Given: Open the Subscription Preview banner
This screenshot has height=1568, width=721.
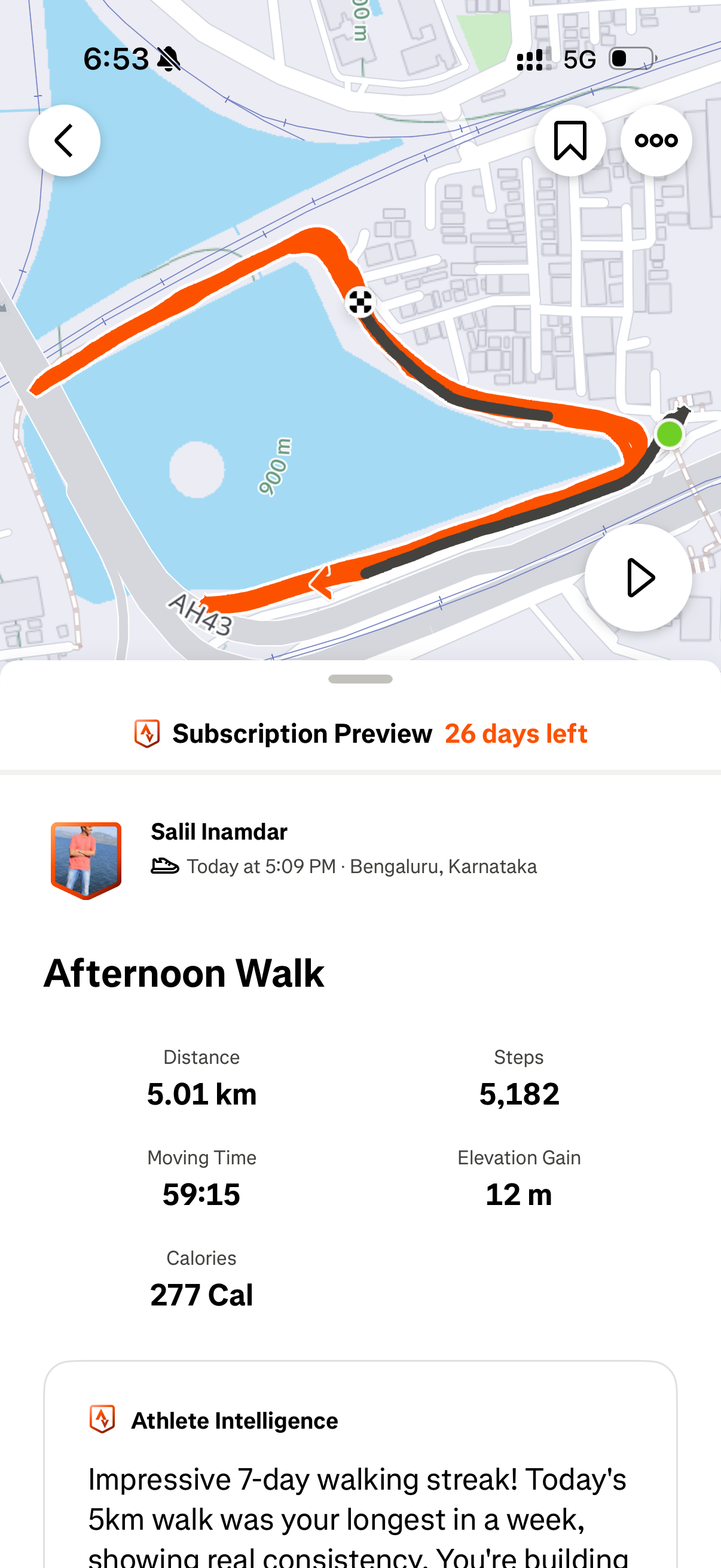Looking at the screenshot, I should tap(361, 734).
